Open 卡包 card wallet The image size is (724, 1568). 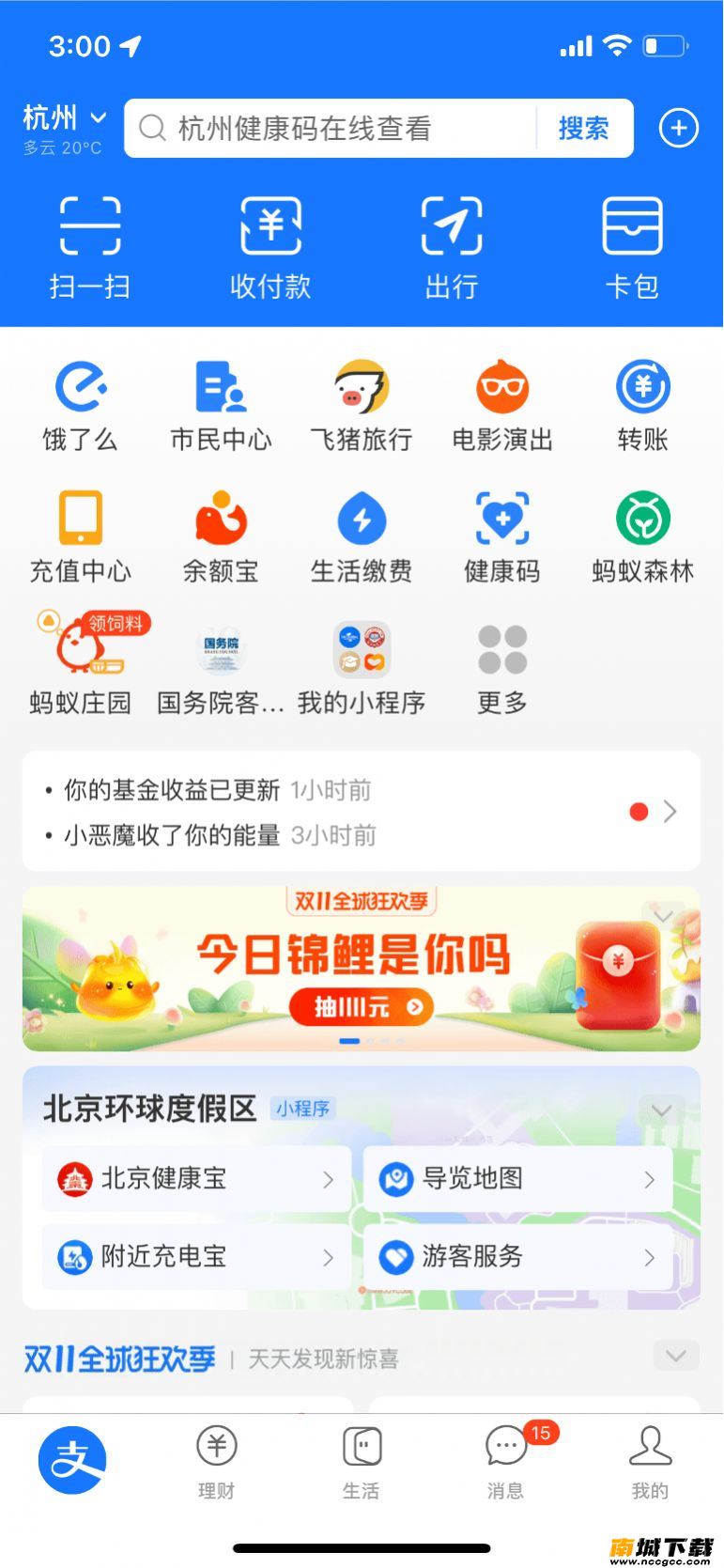(632, 247)
